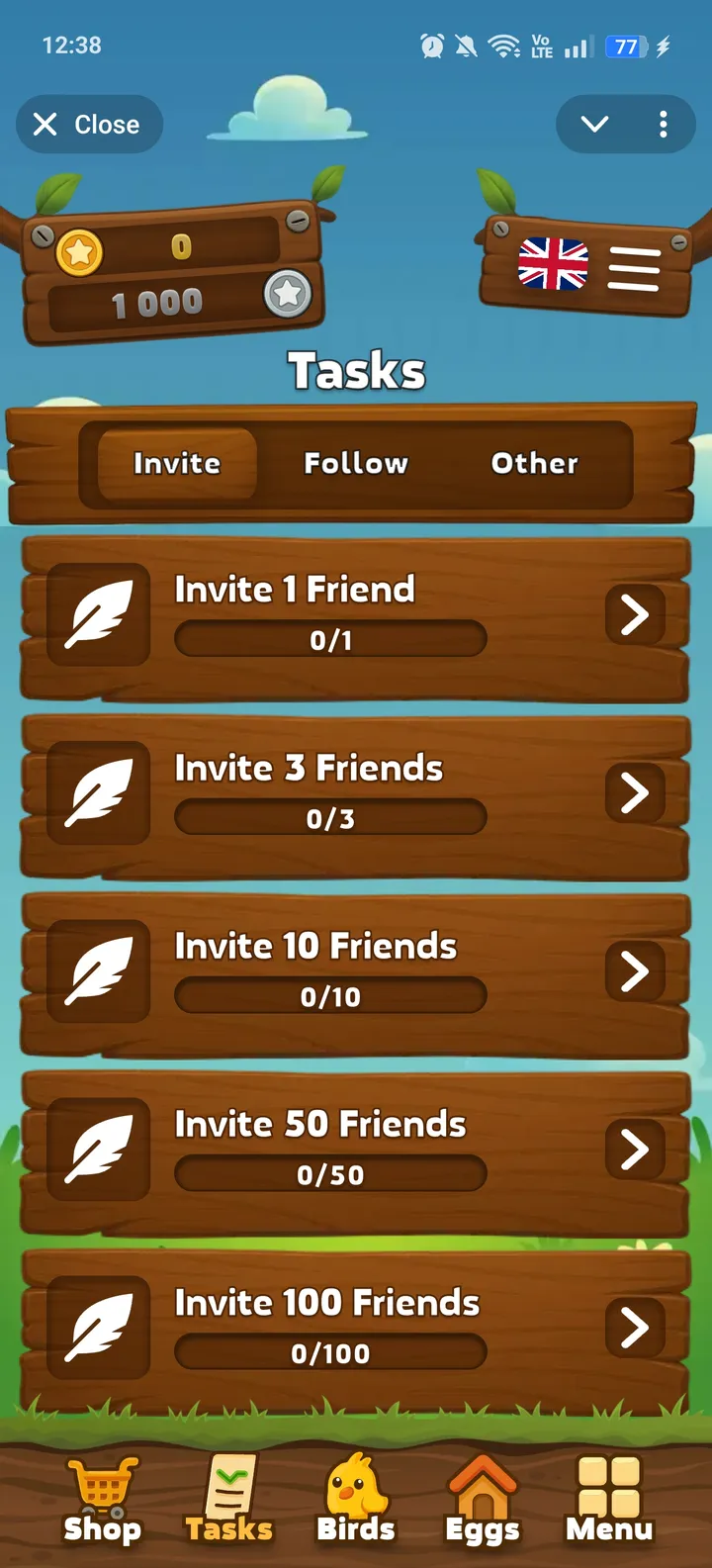Tap the silver star currency icon
712x1568 pixels.
pos(287,294)
